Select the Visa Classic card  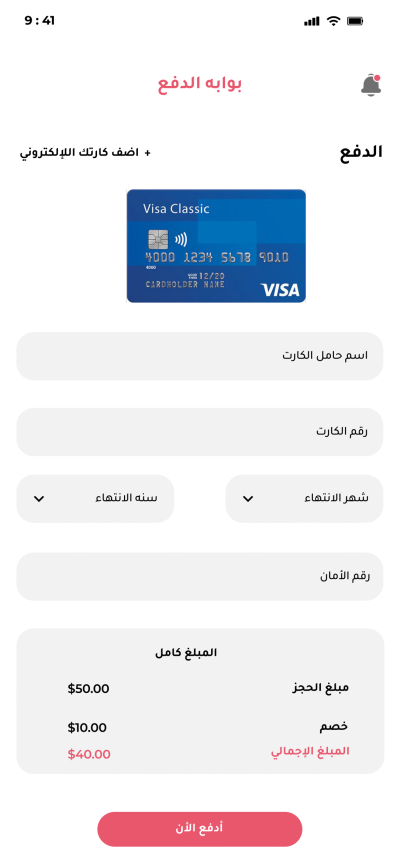[x=216, y=245]
